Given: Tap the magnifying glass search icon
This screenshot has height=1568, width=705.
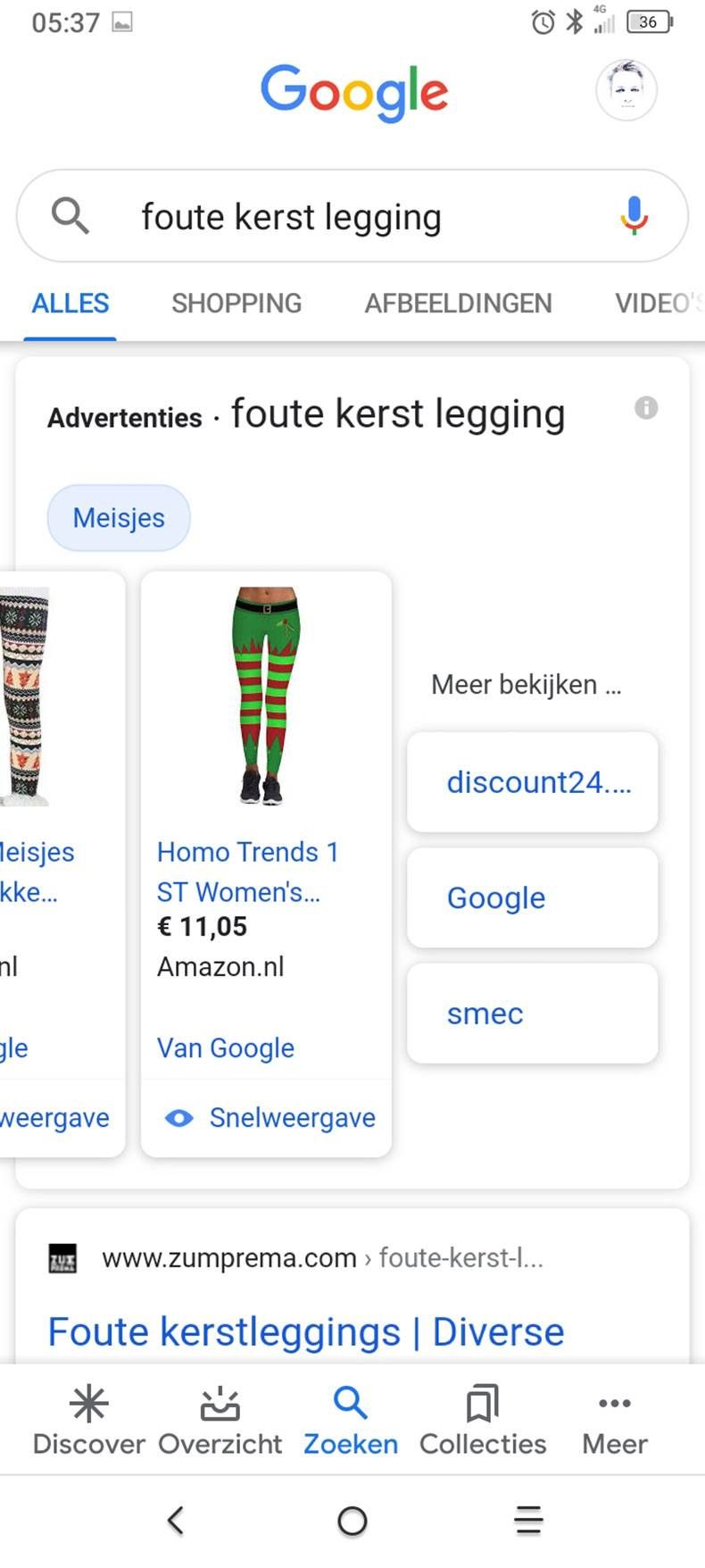Looking at the screenshot, I should pyautogui.click(x=71, y=215).
